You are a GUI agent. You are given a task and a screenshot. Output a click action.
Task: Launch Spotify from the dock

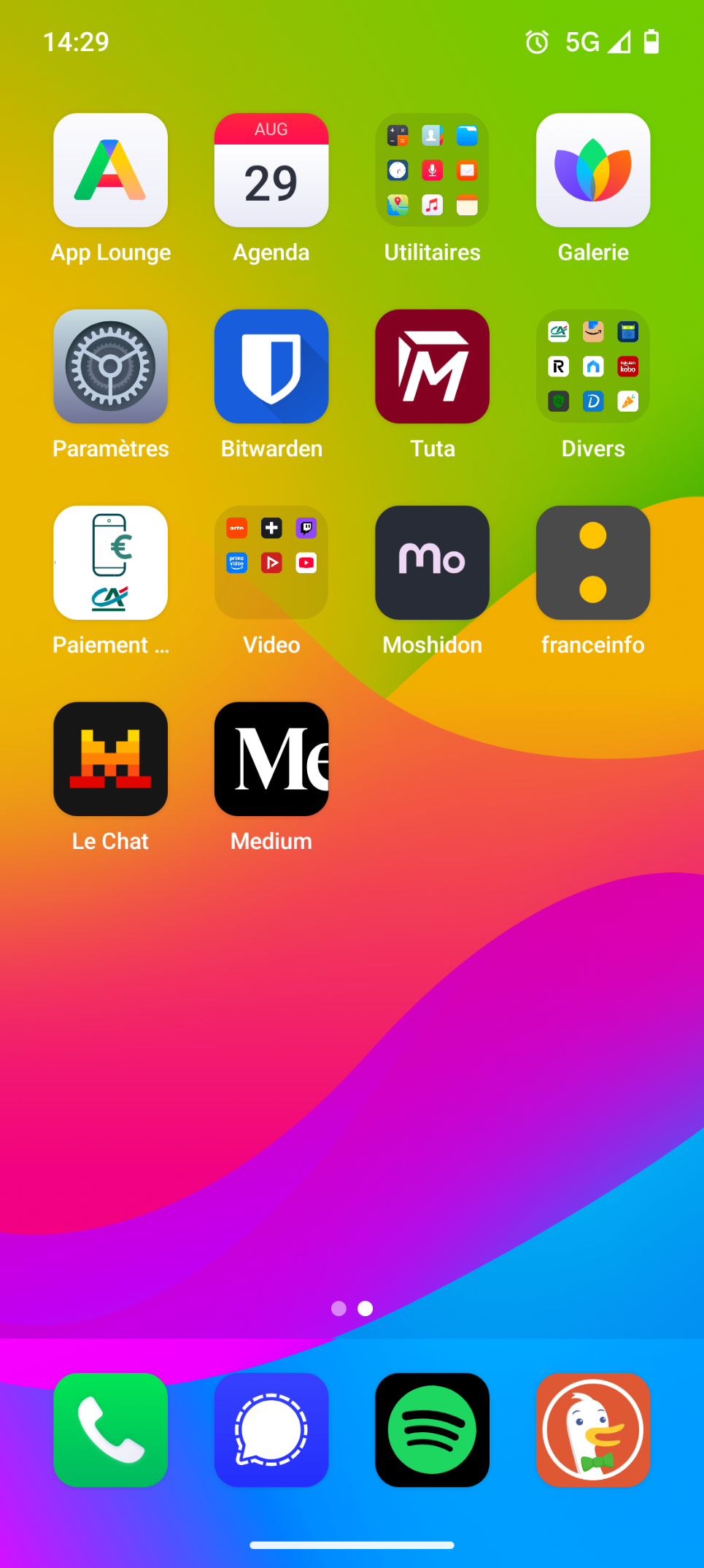pyautogui.click(x=432, y=1430)
